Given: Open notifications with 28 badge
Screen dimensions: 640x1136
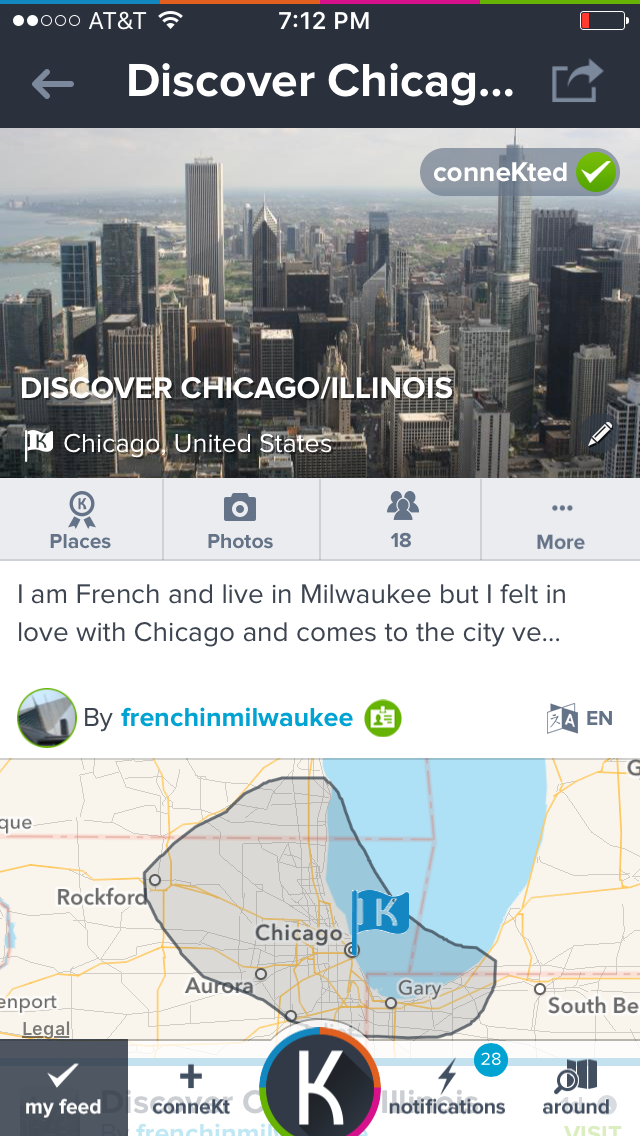Looking at the screenshot, I should (x=447, y=1088).
